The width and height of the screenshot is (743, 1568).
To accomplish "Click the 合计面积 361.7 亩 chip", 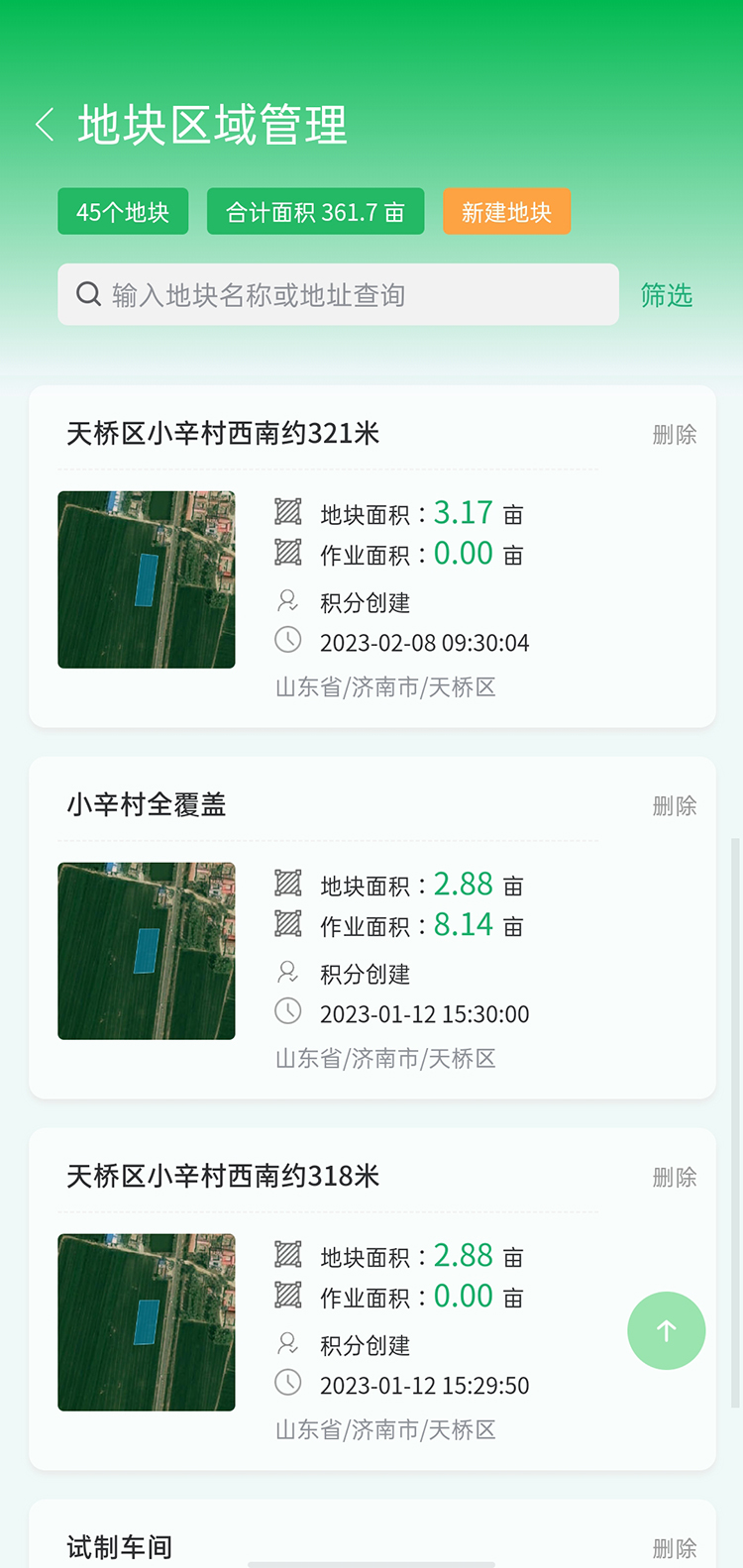I will [315, 211].
